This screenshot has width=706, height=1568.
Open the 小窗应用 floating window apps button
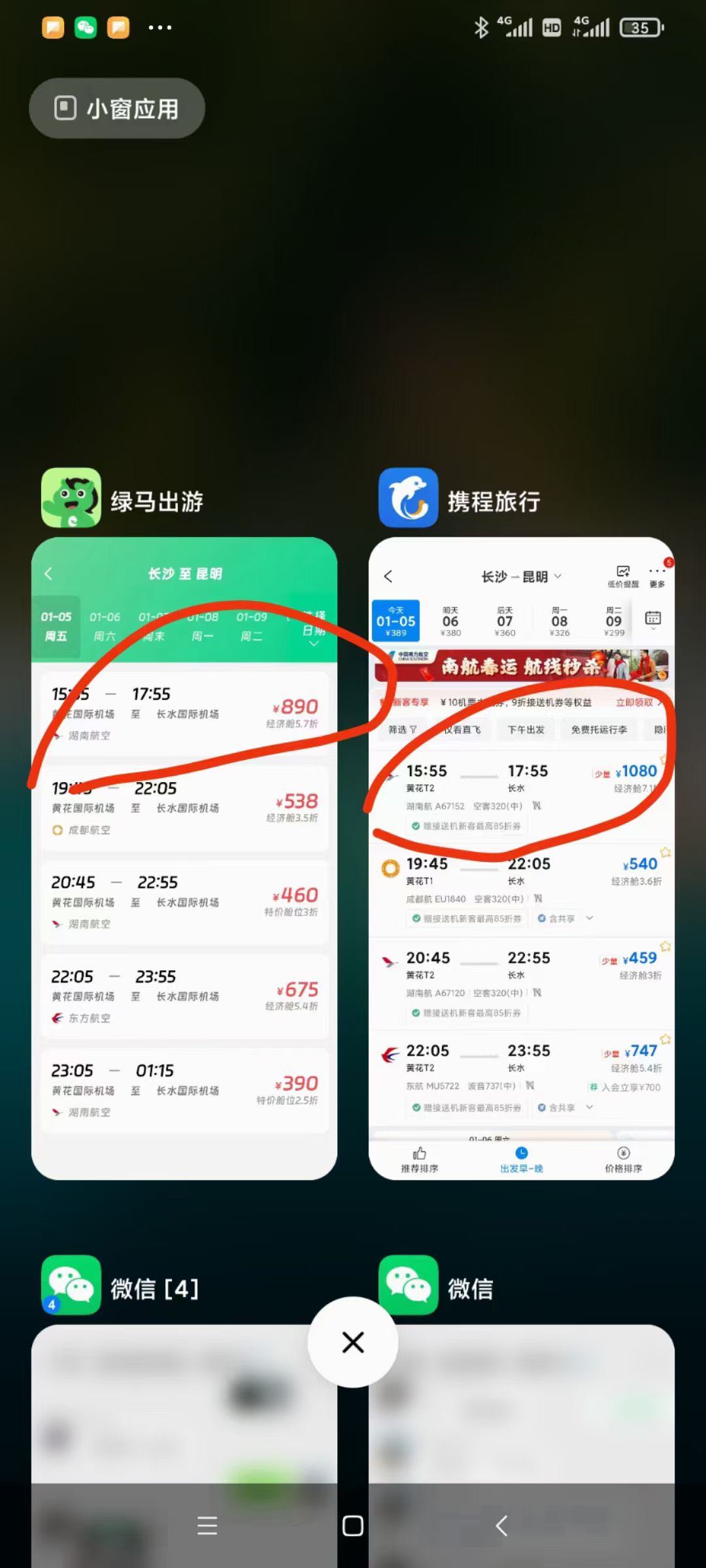116,108
